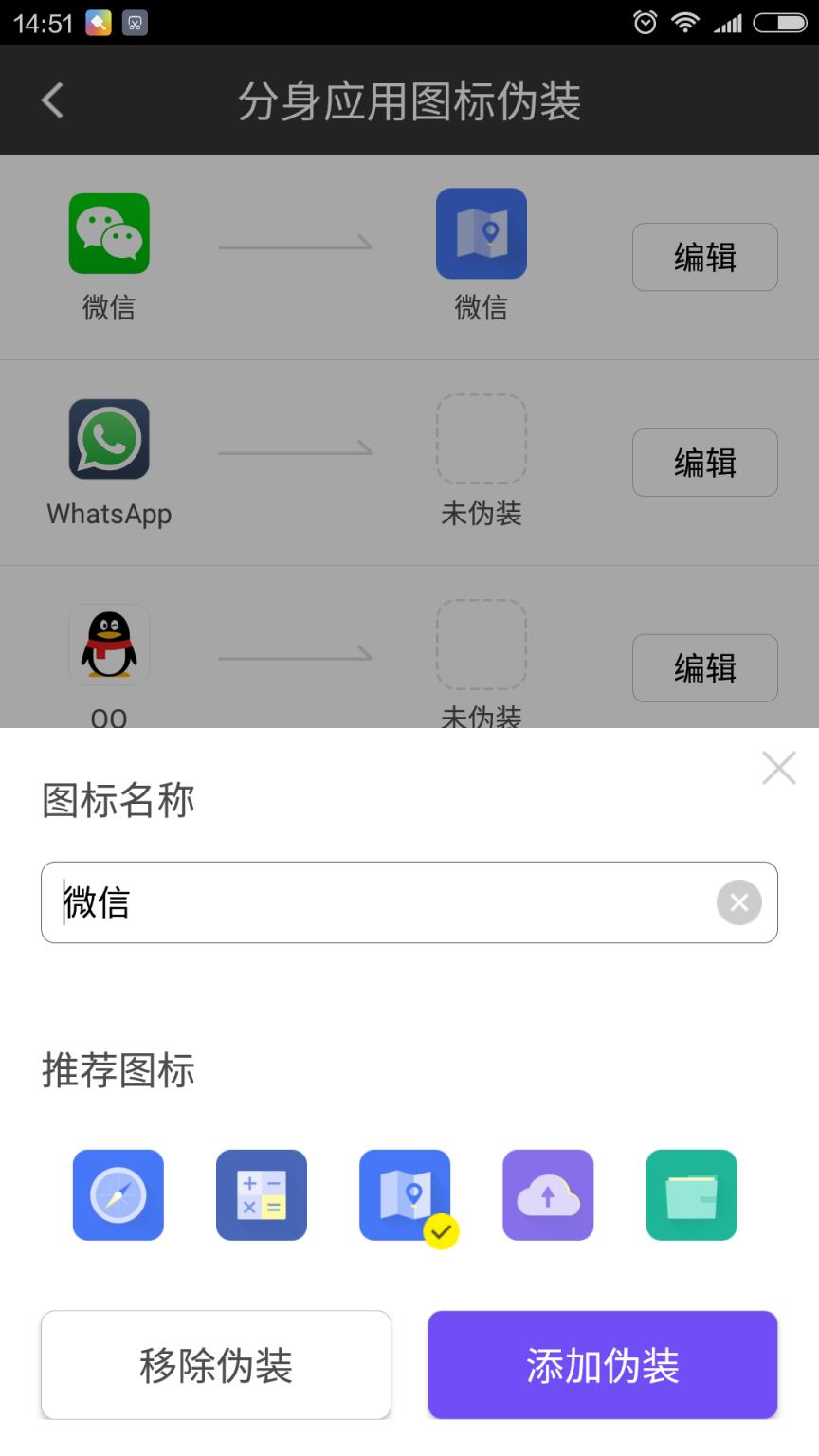The height and width of the screenshot is (1456, 819).
Task: Clear icon name using circular X button
Action: pyautogui.click(x=738, y=902)
